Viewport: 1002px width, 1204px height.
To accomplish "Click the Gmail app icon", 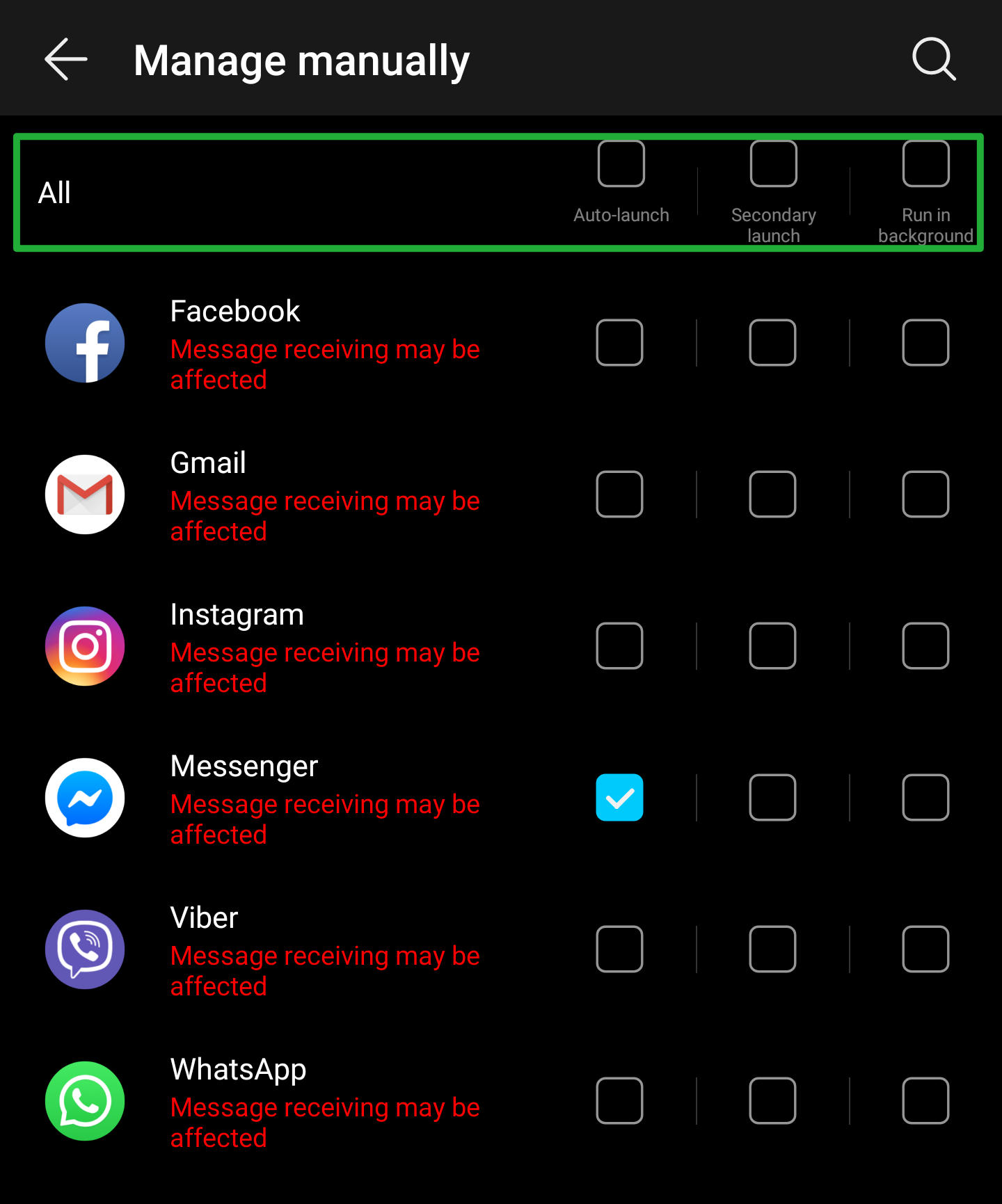I will coord(84,494).
